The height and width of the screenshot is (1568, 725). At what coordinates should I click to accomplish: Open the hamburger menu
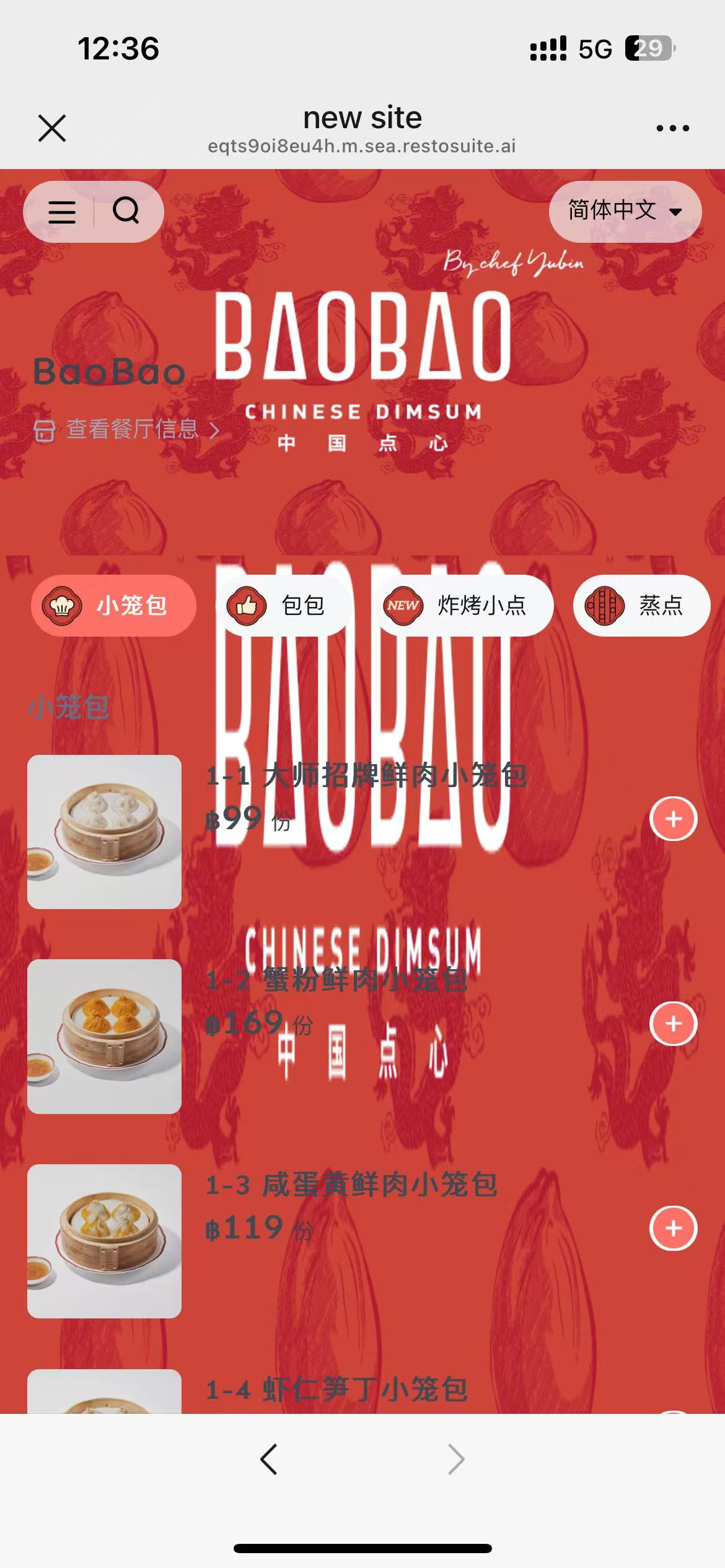tap(62, 212)
